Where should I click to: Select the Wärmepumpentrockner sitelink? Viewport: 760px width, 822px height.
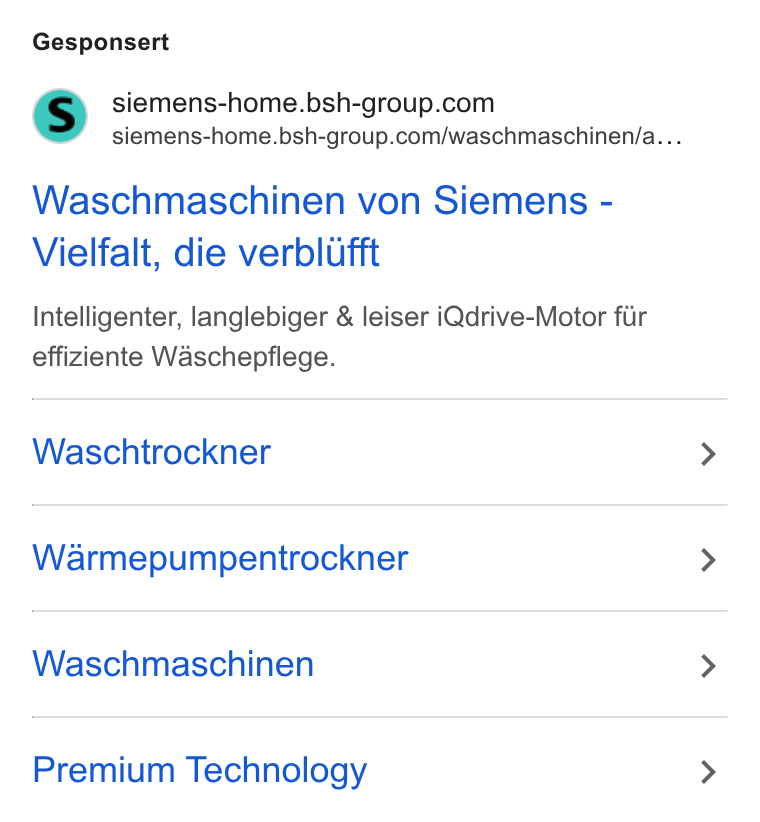(379, 558)
